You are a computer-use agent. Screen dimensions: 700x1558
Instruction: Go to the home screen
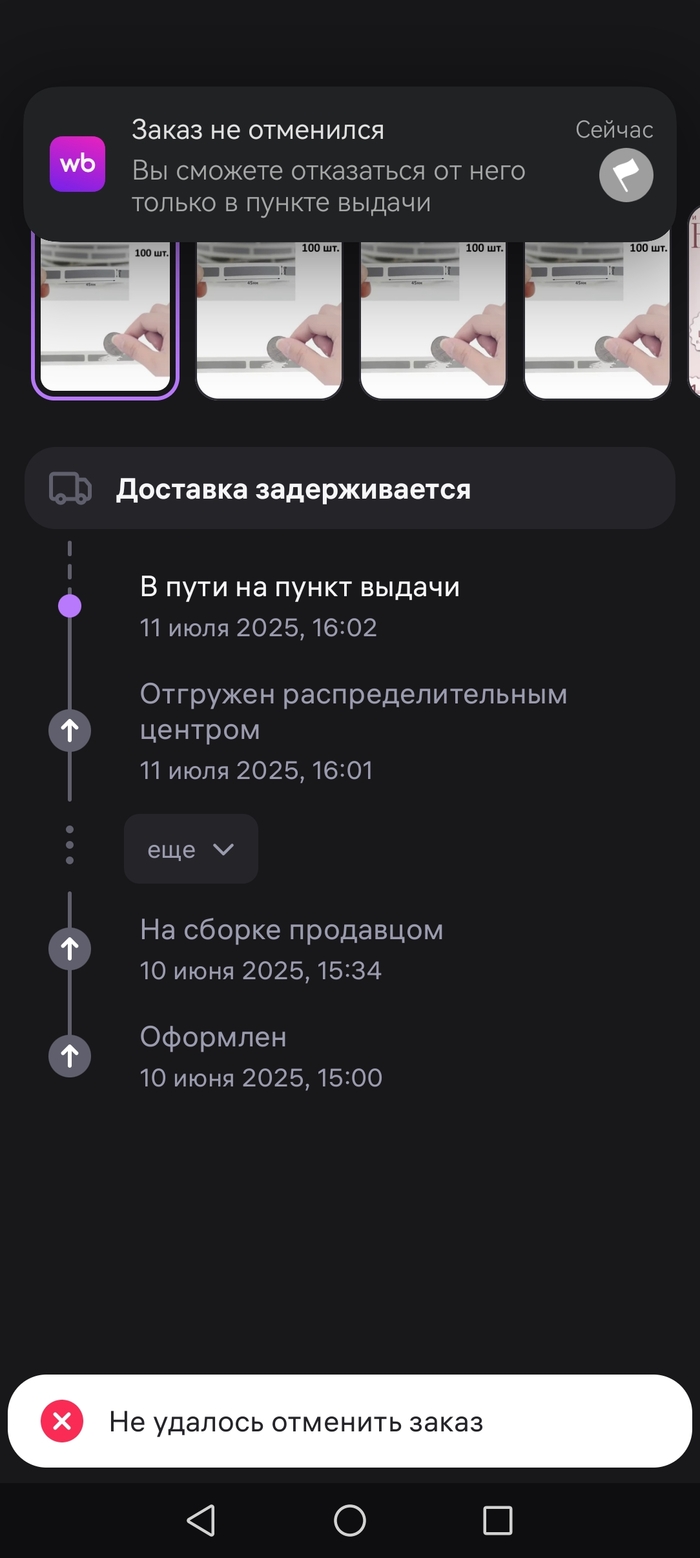(350, 1520)
